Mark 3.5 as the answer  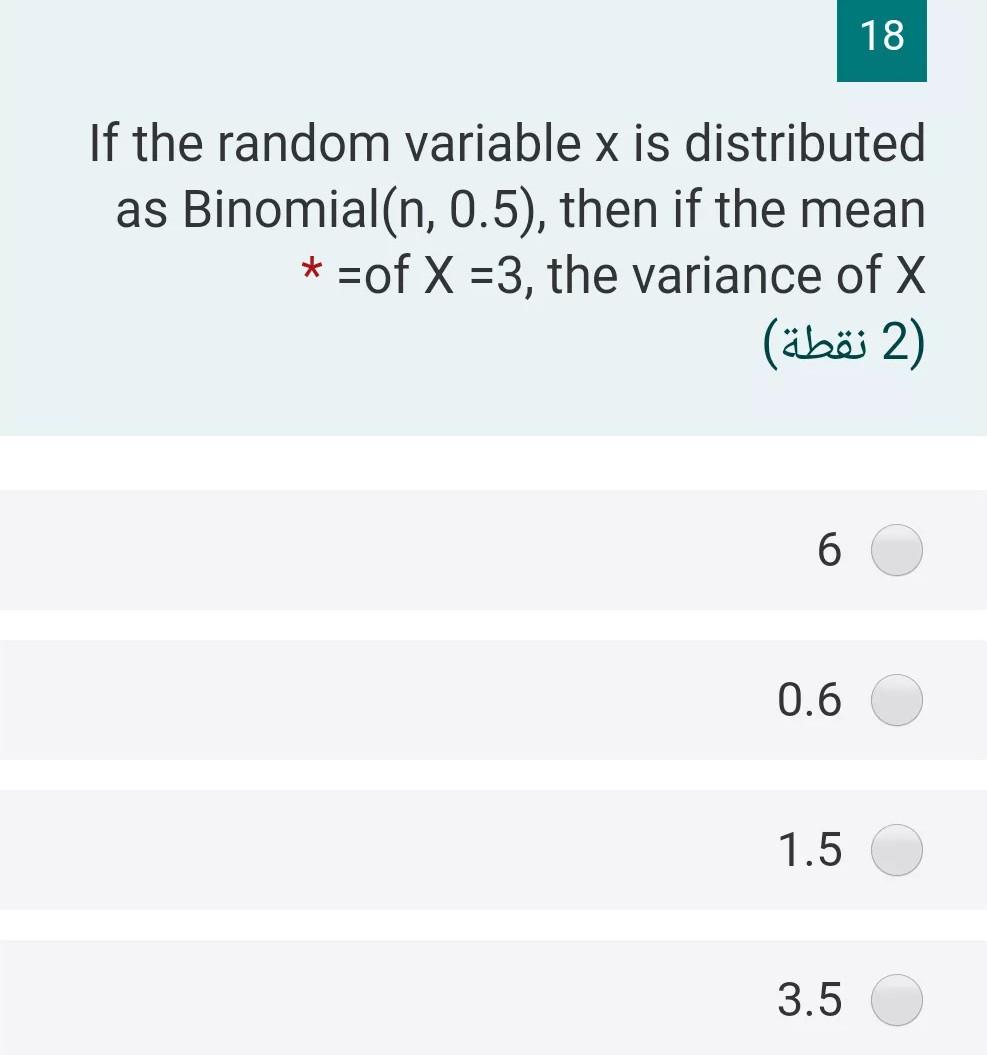pyautogui.click(x=896, y=1000)
